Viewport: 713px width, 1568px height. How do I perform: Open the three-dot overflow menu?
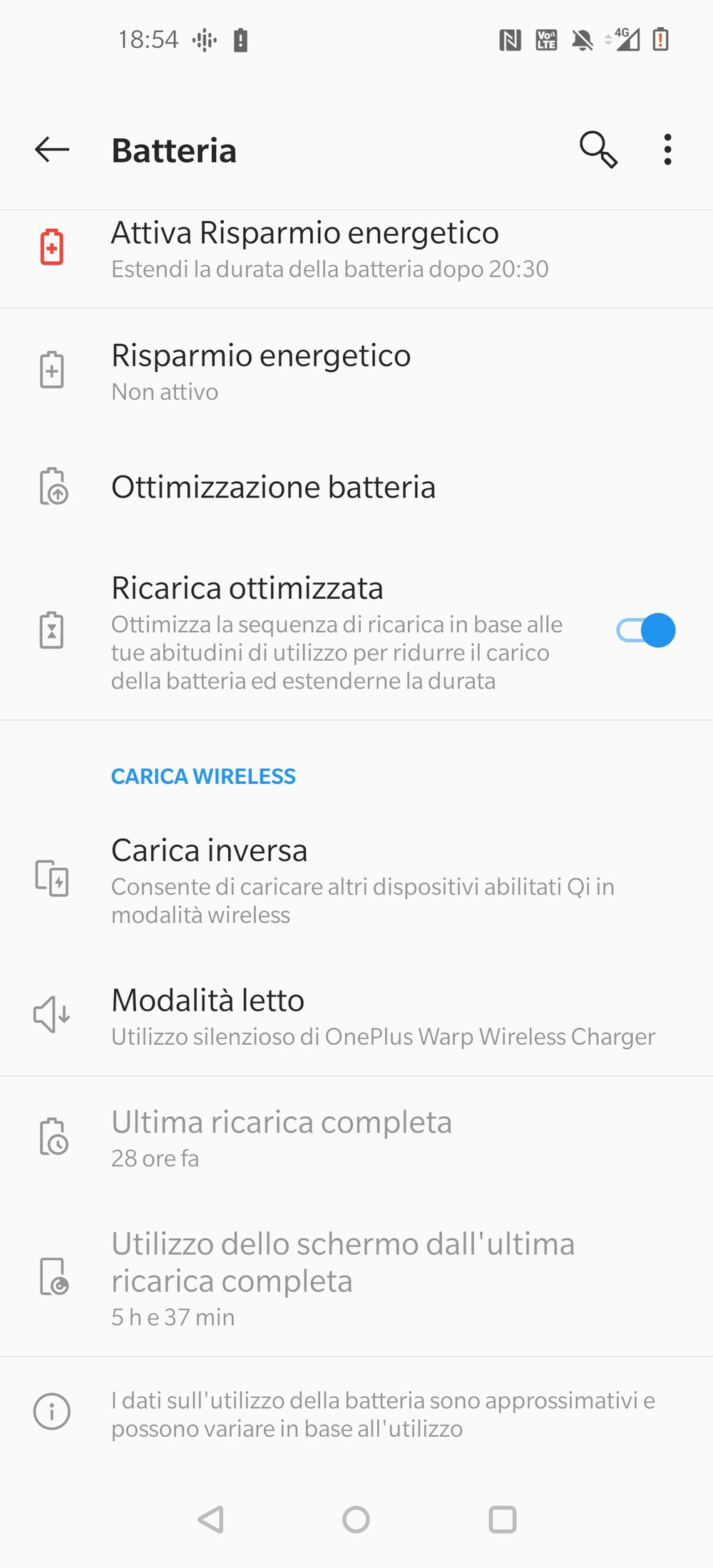coord(667,150)
